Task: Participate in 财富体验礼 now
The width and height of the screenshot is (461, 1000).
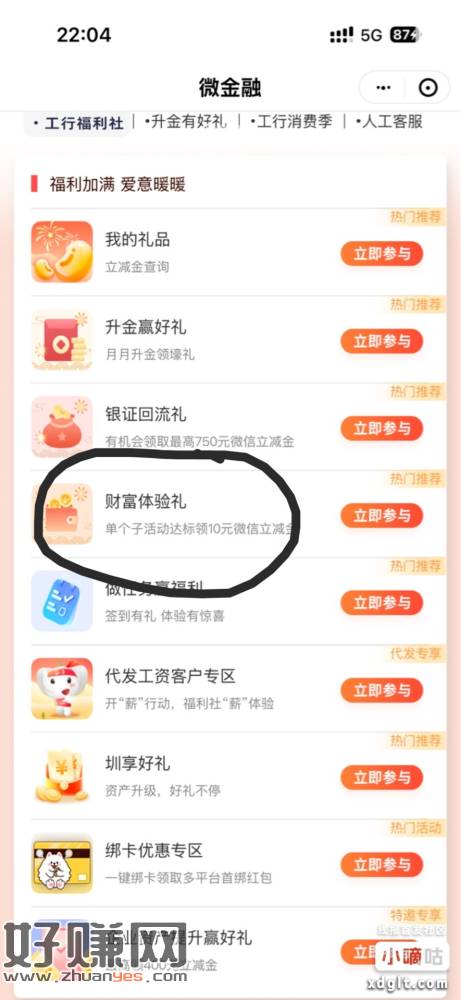Action: 381,516
